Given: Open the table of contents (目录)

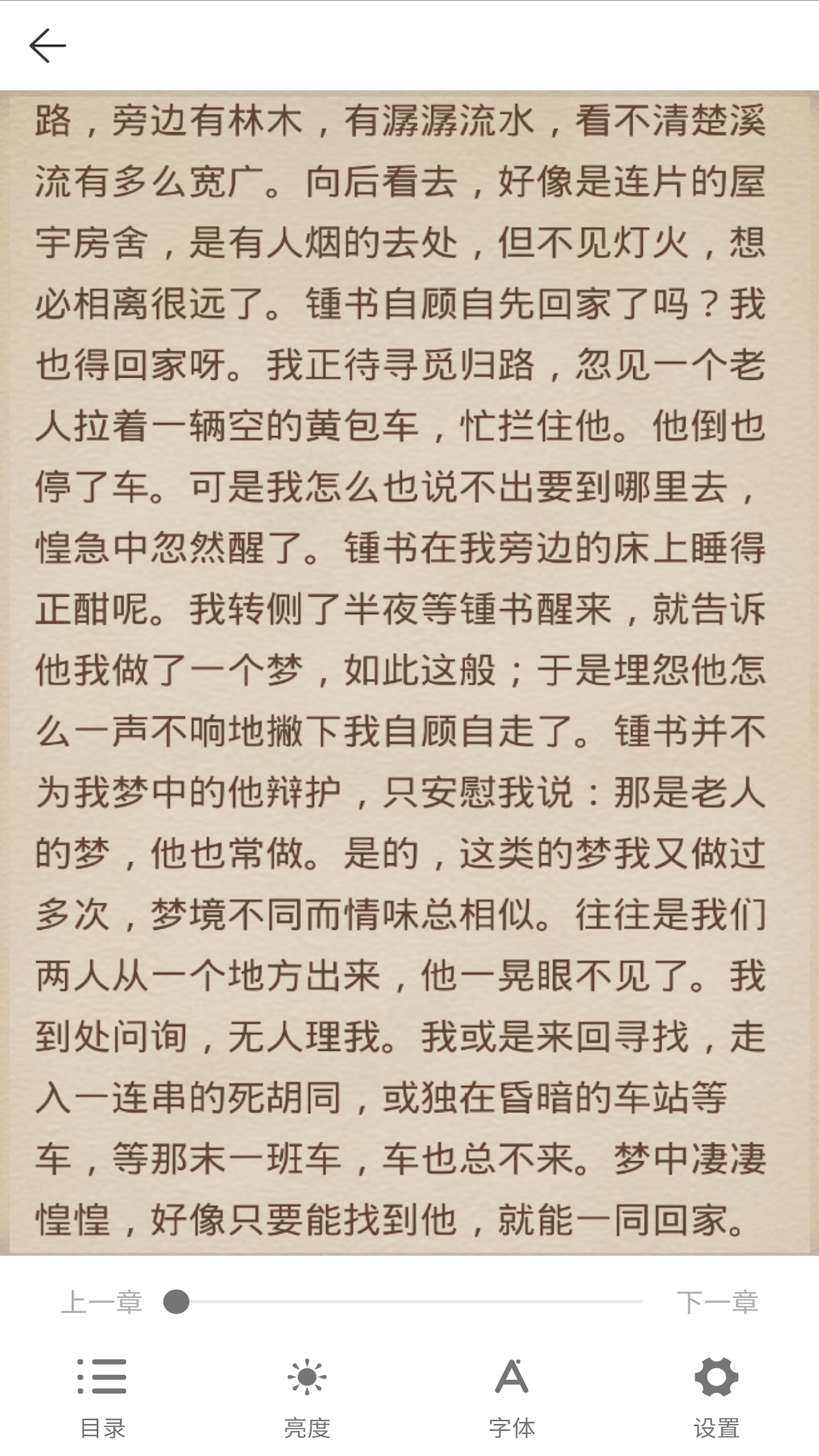Looking at the screenshot, I should tap(102, 1397).
